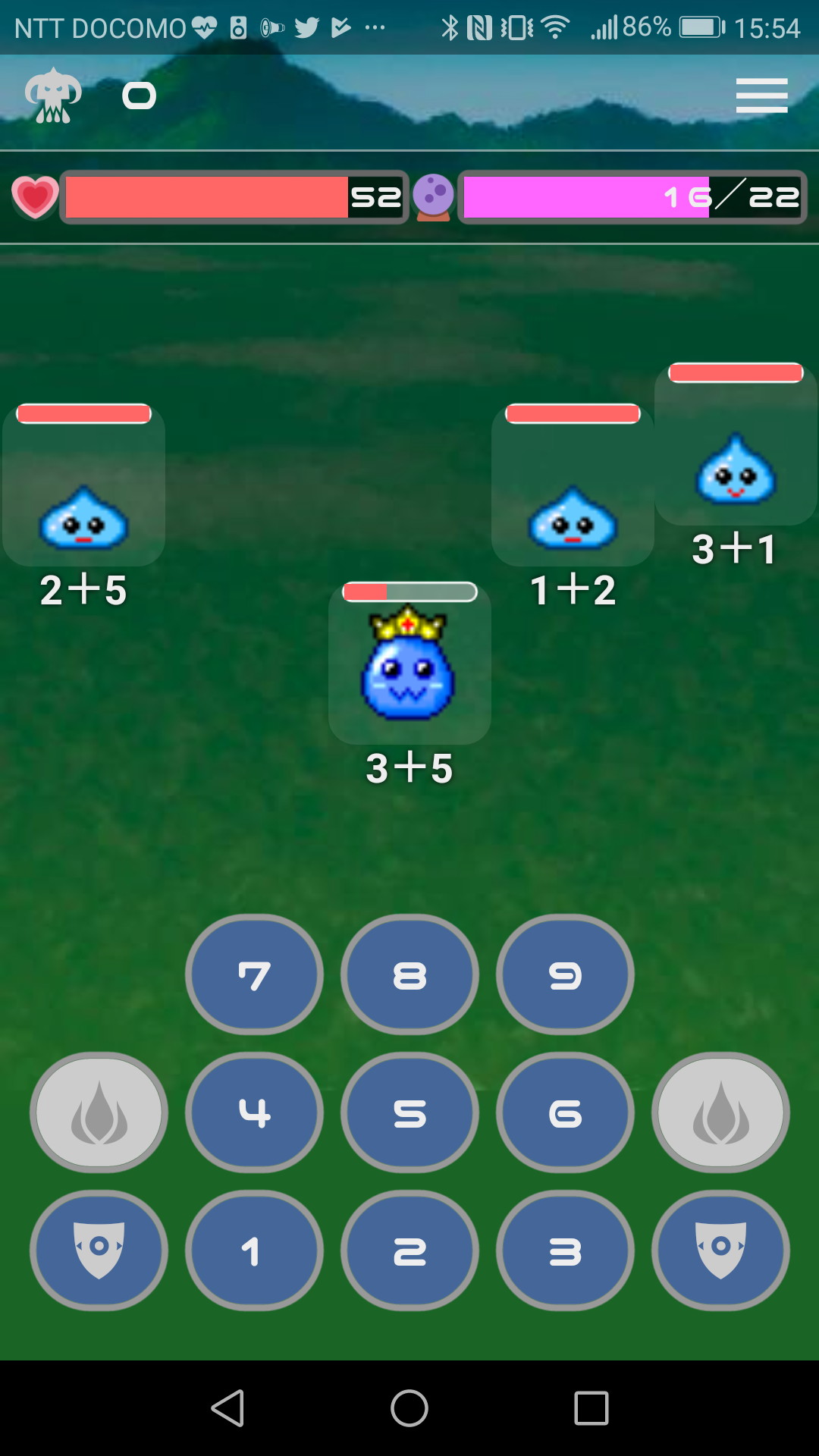819x1456 pixels.
Task: Enter number 1 on the keypad
Action: click(x=254, y=1250)
